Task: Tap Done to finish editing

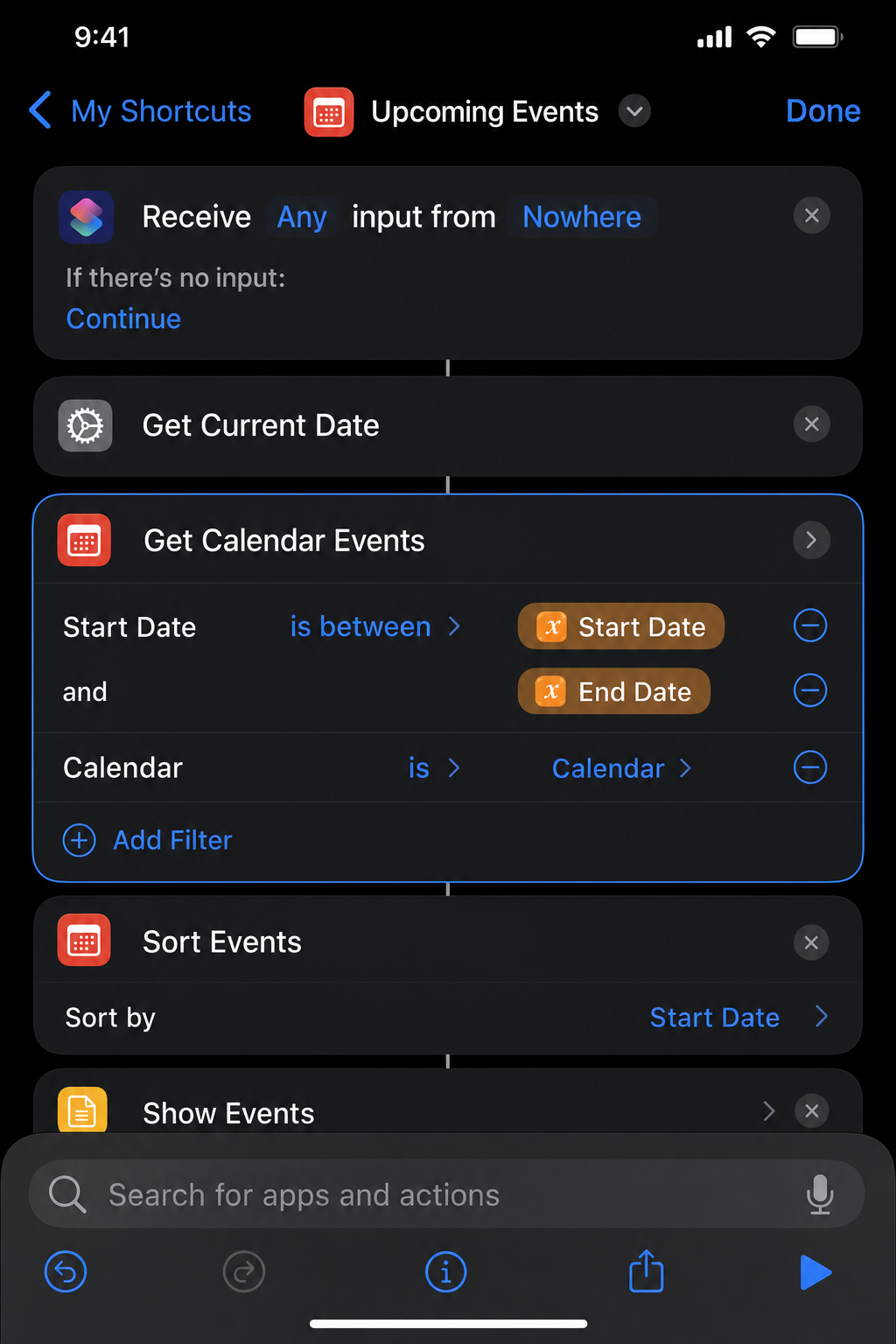Action: click(x=822, y=111)
